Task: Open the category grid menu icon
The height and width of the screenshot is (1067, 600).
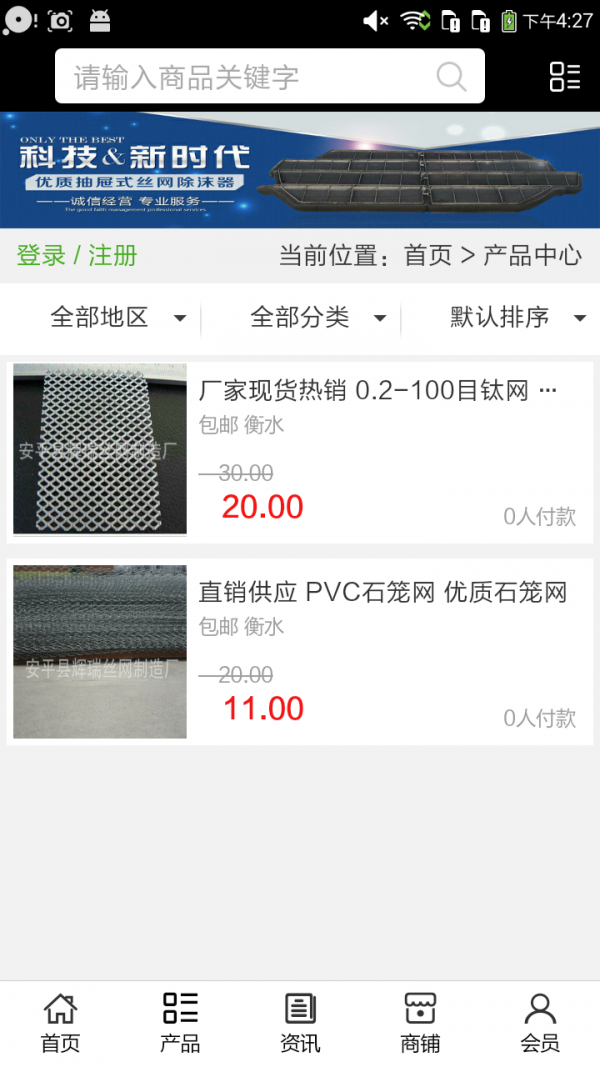Action: pos(564,77)
